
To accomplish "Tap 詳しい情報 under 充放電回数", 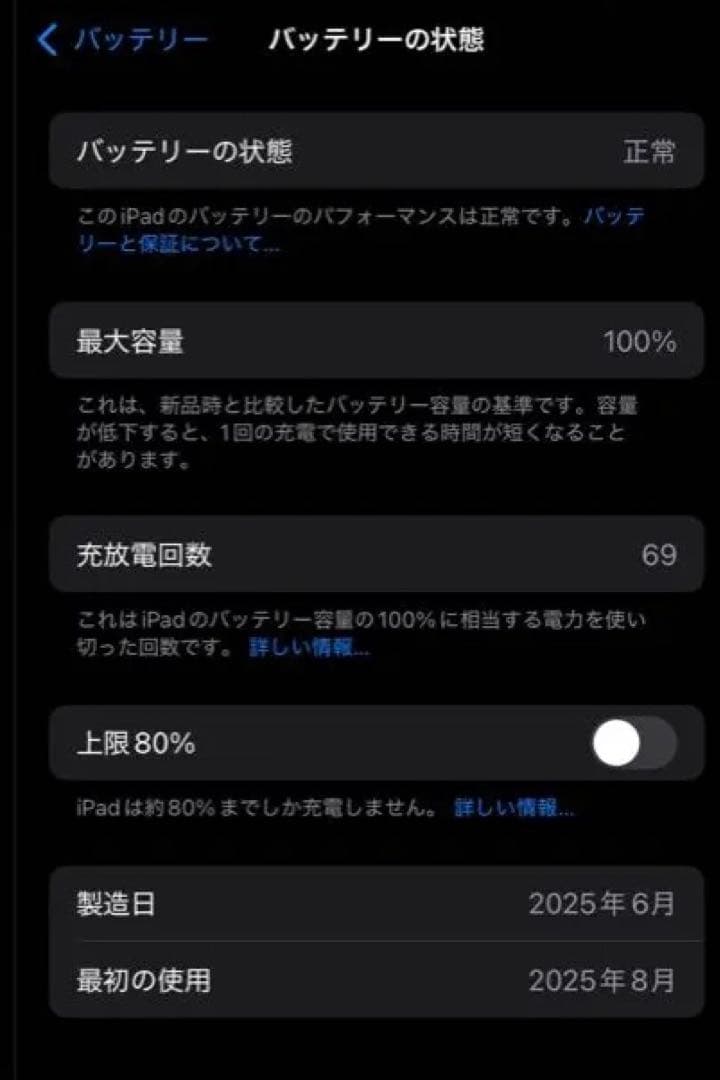I will tap(305, 647).
